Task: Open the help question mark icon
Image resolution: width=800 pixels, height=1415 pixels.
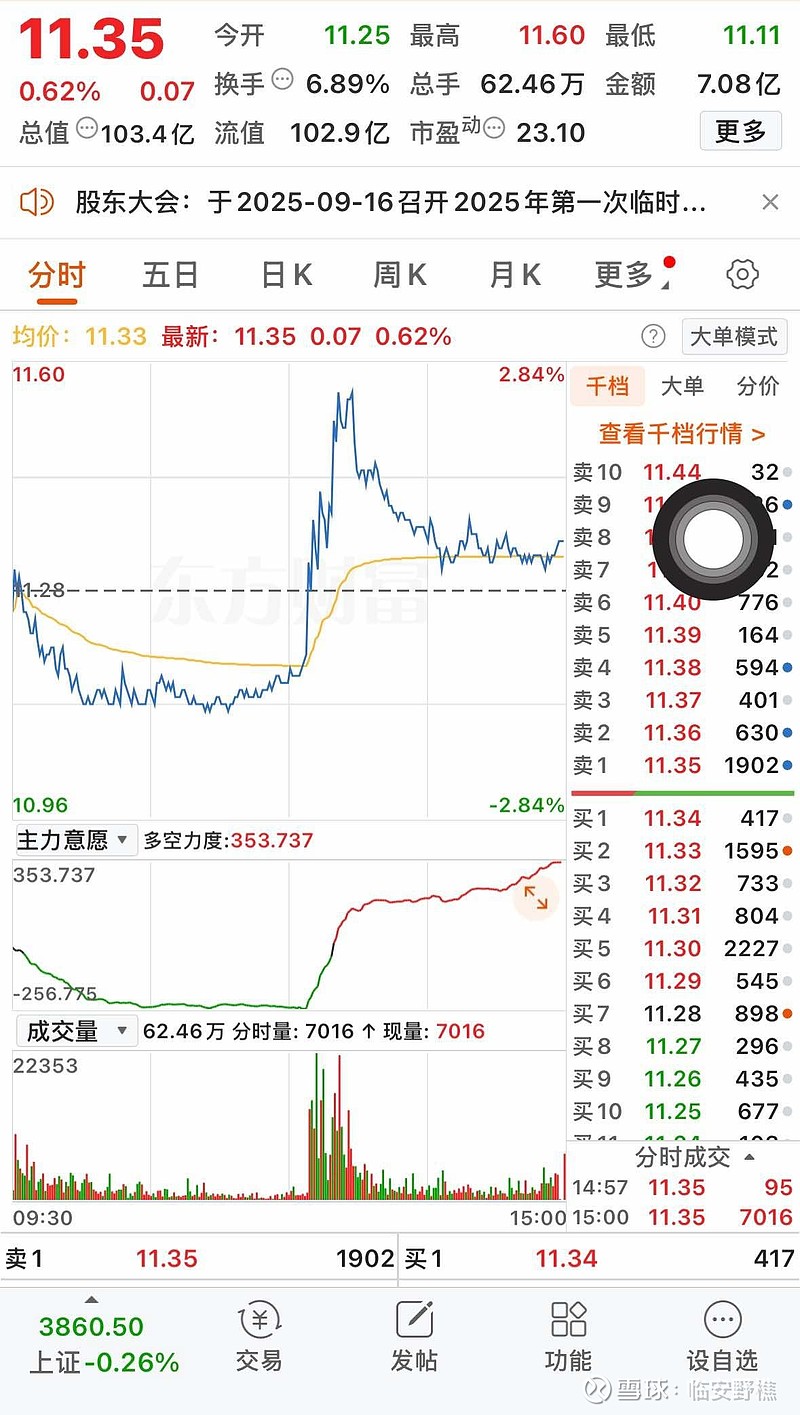Action: (x=653, y=336)
